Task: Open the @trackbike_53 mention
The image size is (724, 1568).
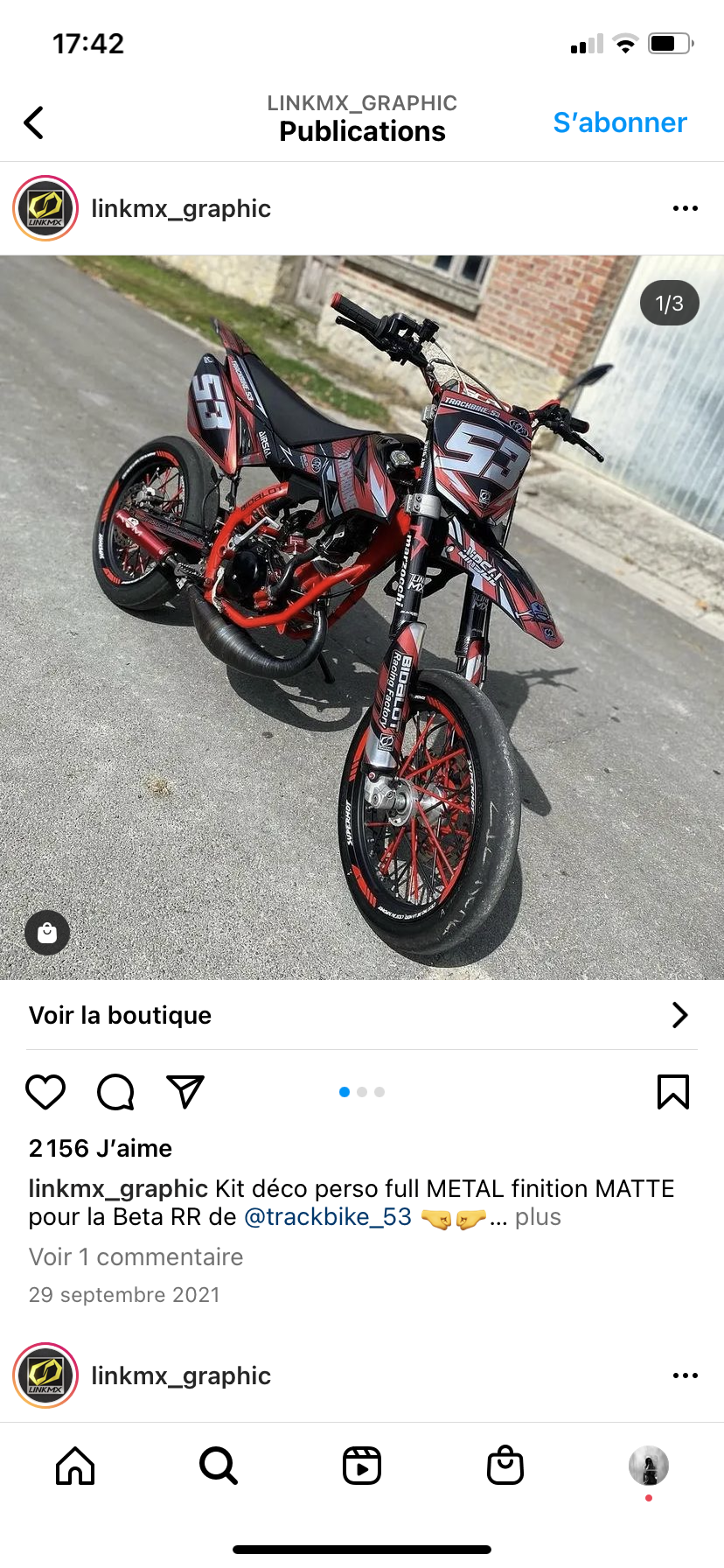Action: [x=328, y=1217]
